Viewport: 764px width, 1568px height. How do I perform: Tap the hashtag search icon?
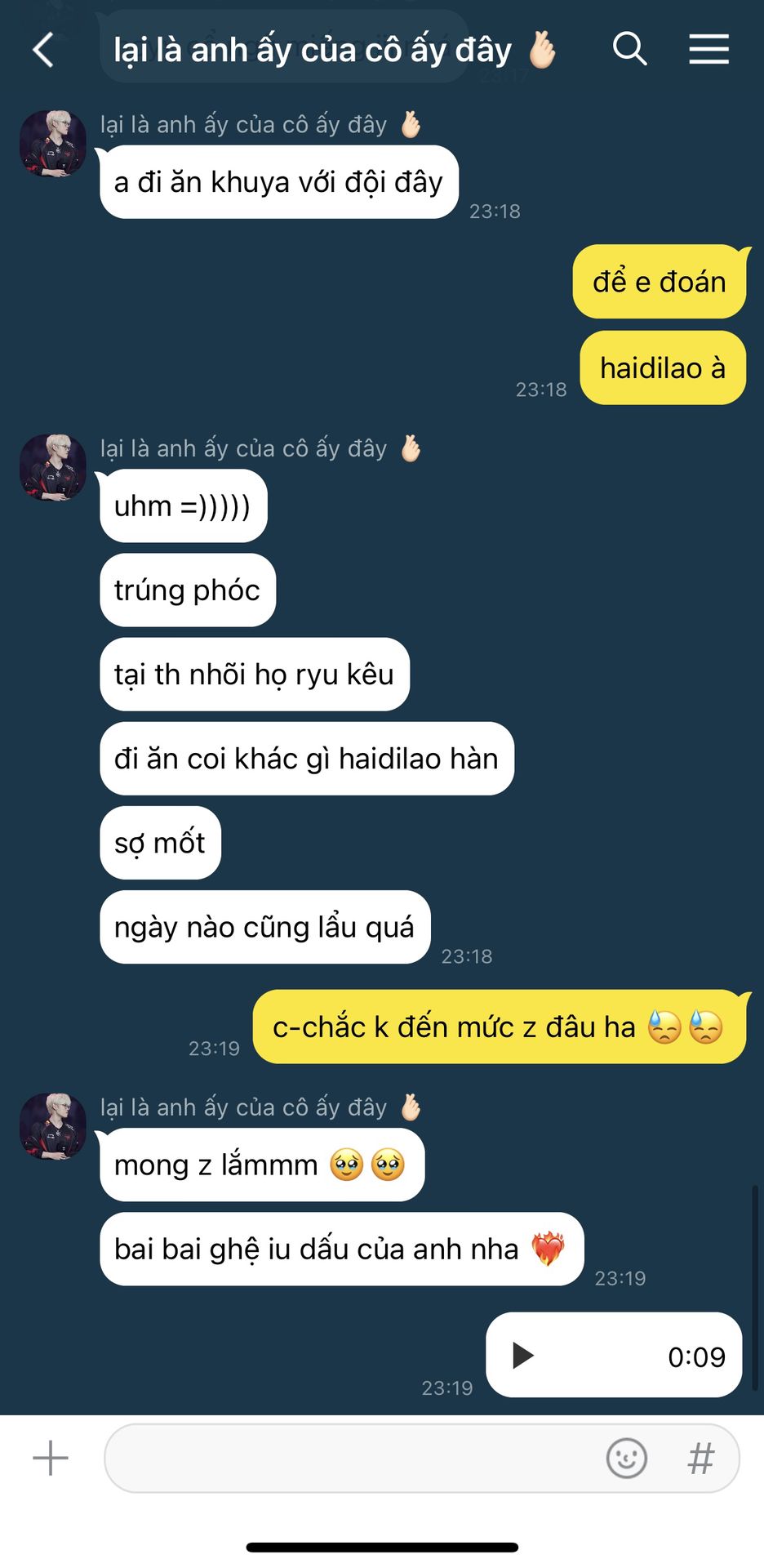(x=701, y=1458)
